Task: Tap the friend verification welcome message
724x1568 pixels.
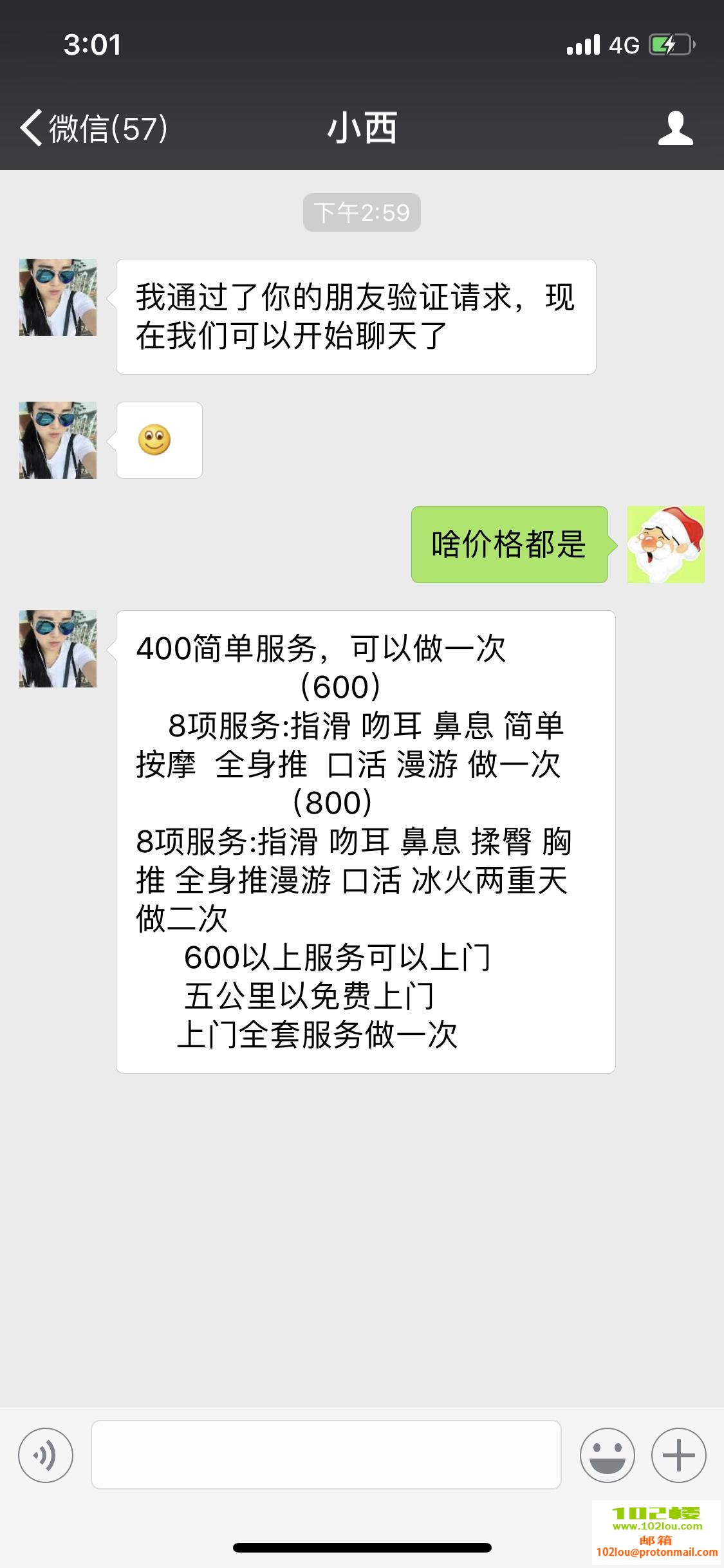Action: 355,315
